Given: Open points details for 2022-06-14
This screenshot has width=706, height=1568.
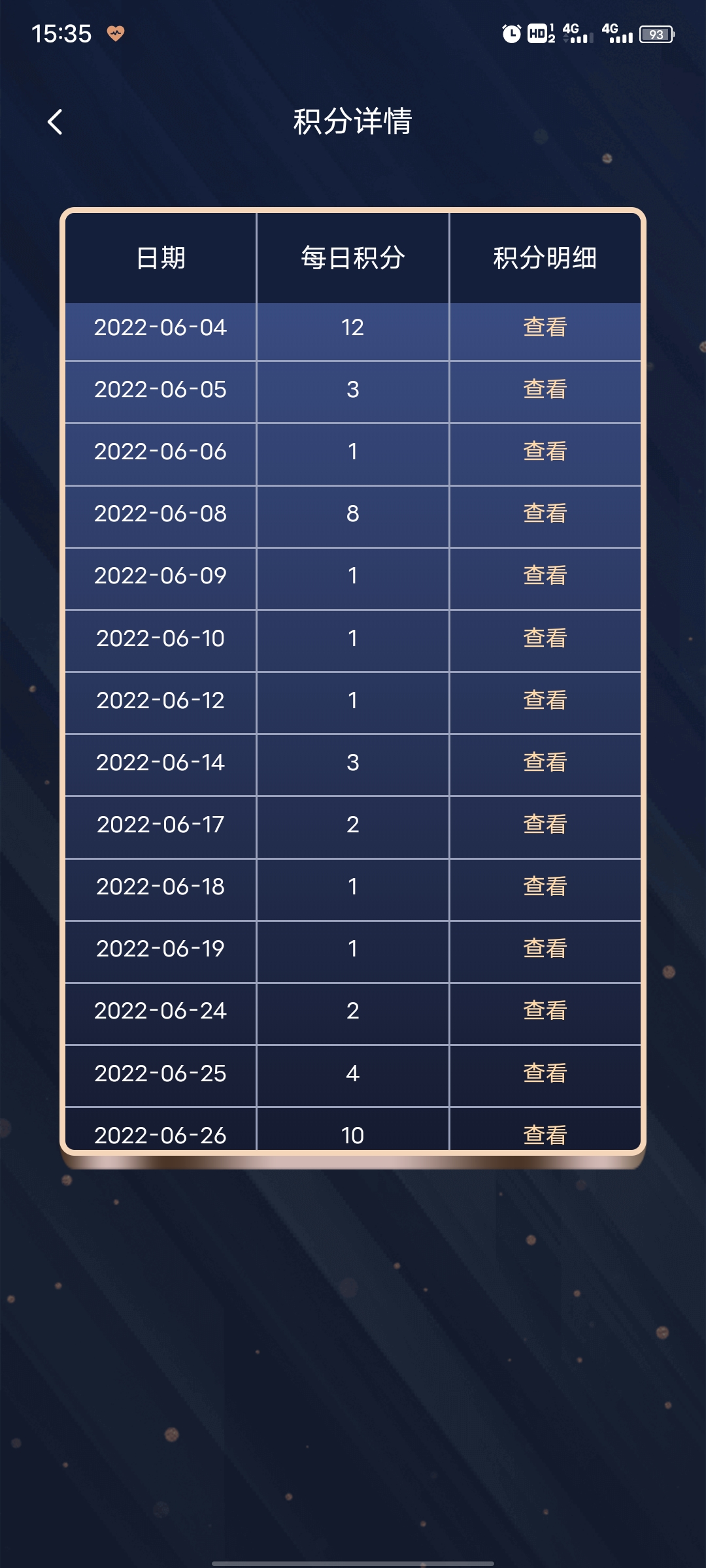Looking at the screenshot, I should pyautogui.click(x=545, y=762).
